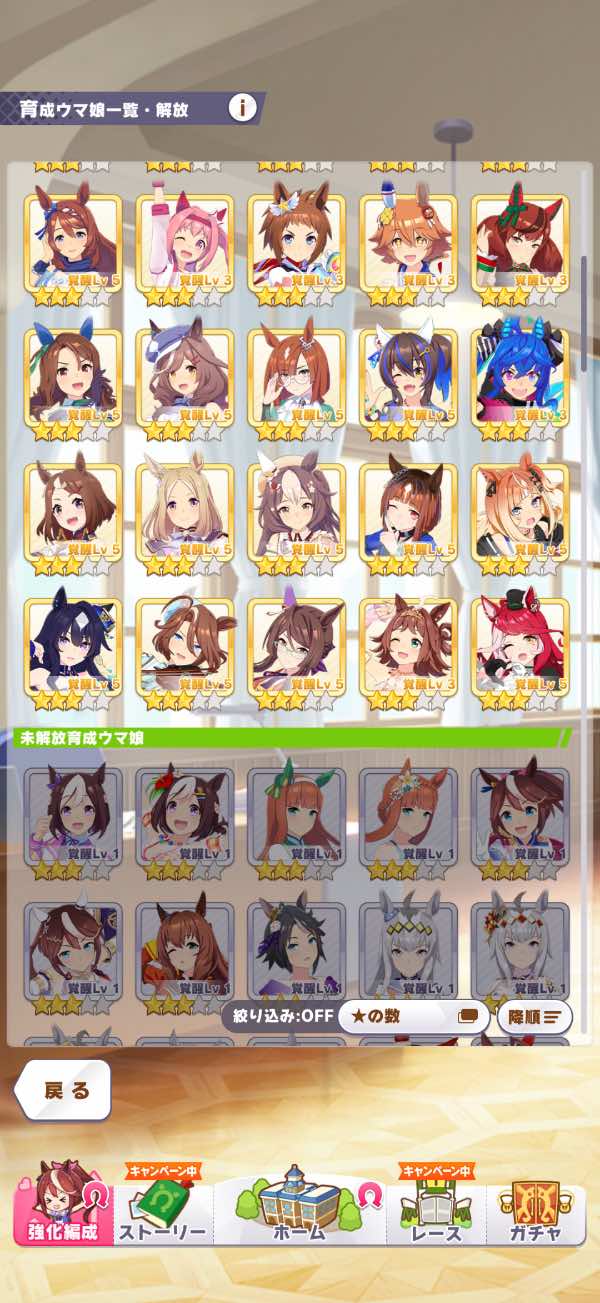Select the character wearing a beret hat
The width and height of the screenshot is (600, 1303).
184,378
